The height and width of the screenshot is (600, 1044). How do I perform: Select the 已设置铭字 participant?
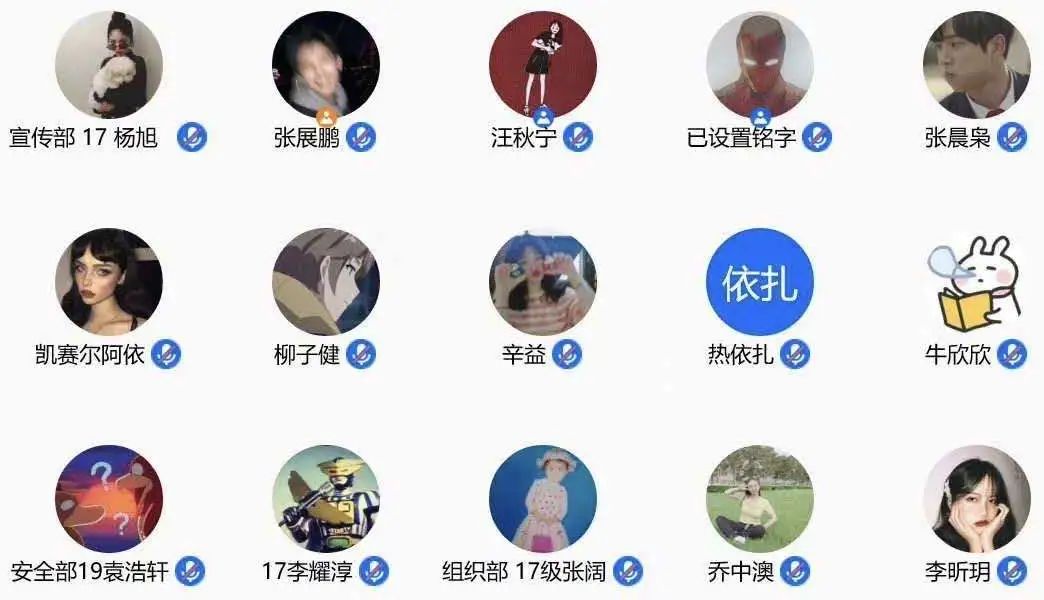point(759,65)
